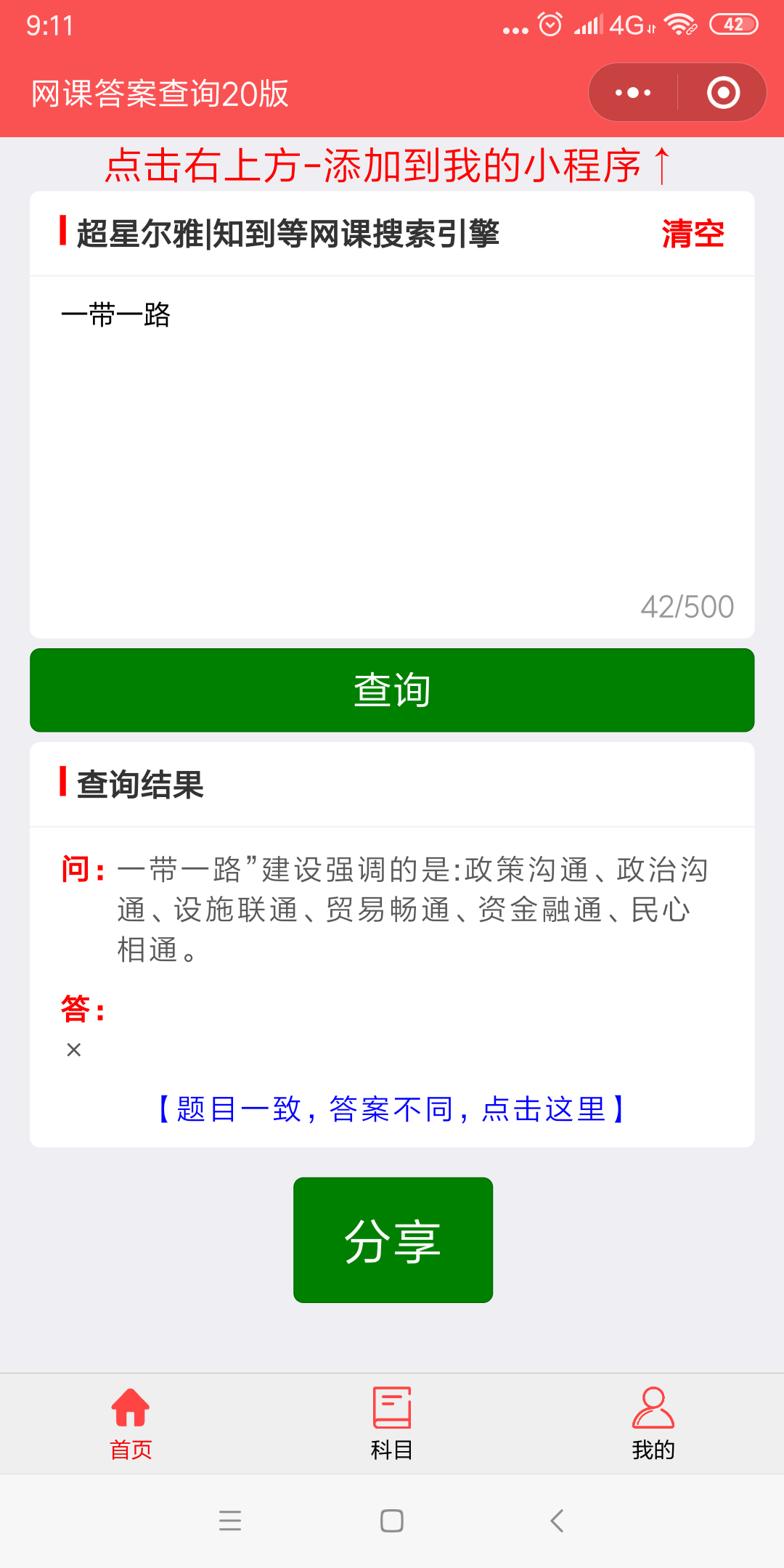This screenshot has height=1568, width=784.
Task: Share the result with the 分享 button
Action: [x=393, y=1240]
